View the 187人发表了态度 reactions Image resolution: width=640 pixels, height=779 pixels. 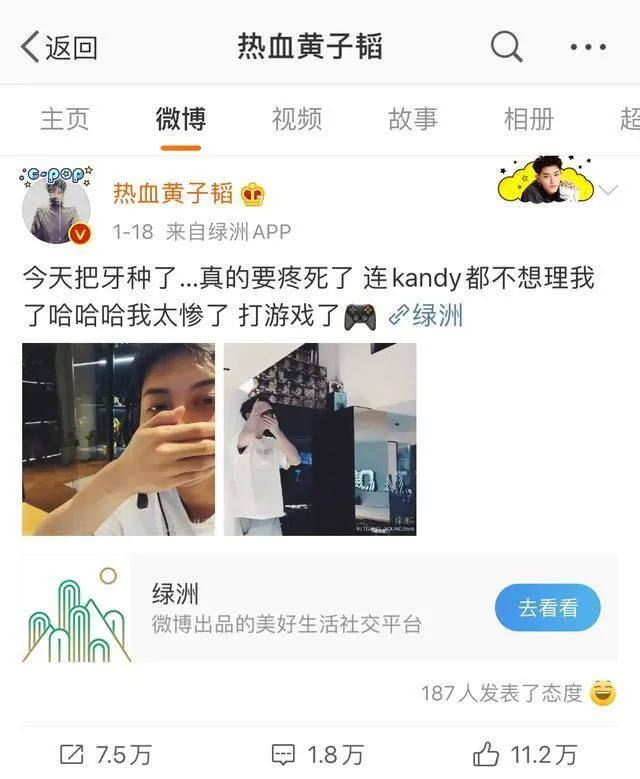(510, 692)
